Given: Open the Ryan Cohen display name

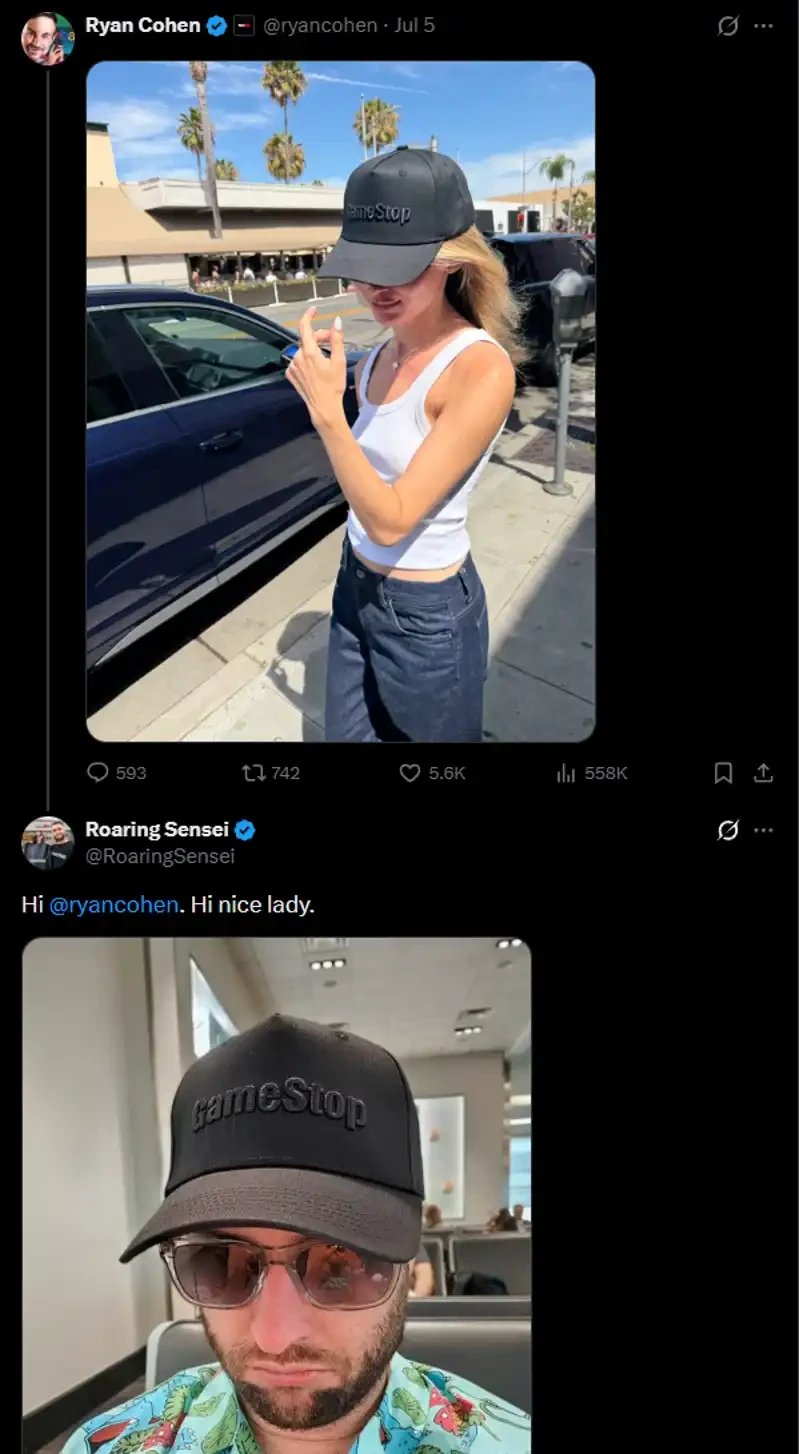Looking at the screenshot, I should click(x=143, y=26).
